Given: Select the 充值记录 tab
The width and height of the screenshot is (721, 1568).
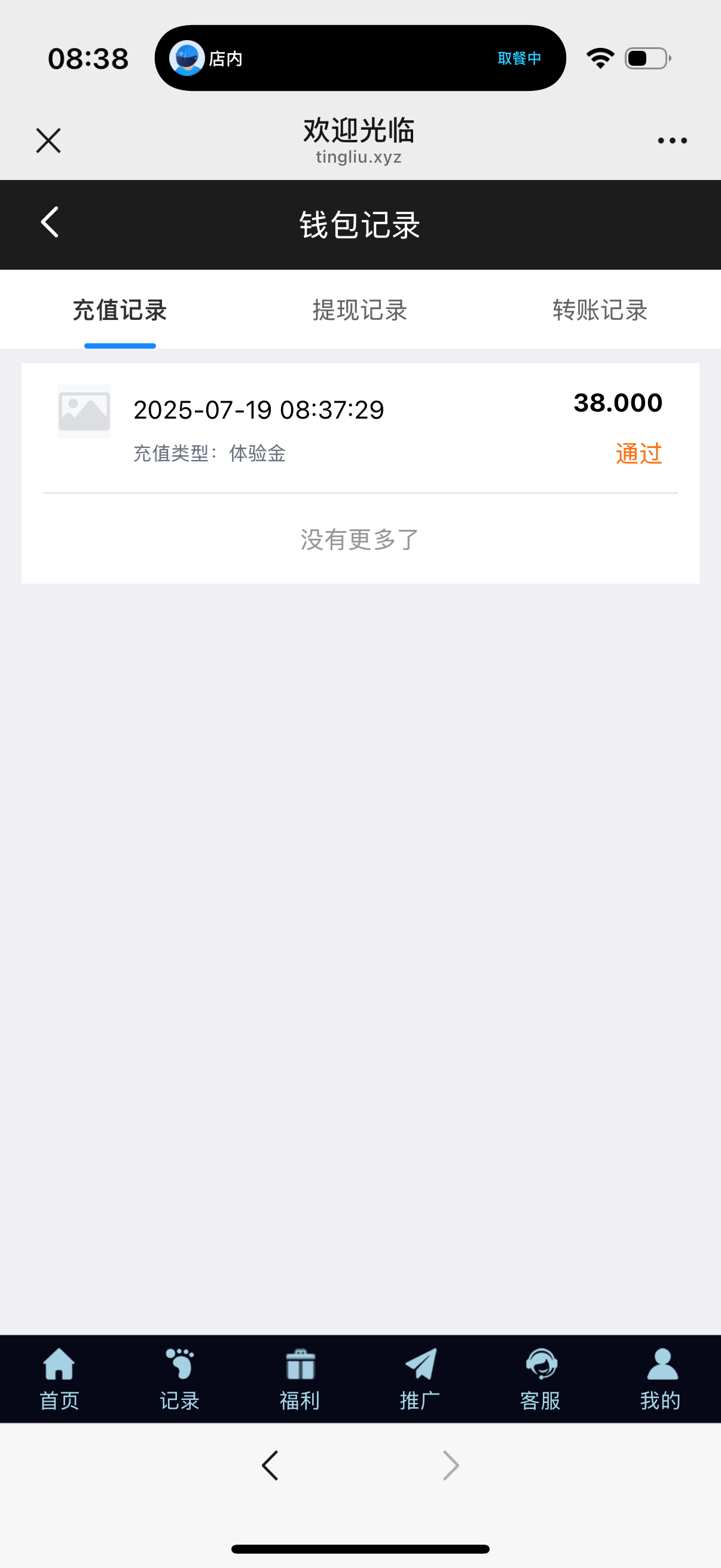Looking at the screenshot, I should click(x=120, y=310).
